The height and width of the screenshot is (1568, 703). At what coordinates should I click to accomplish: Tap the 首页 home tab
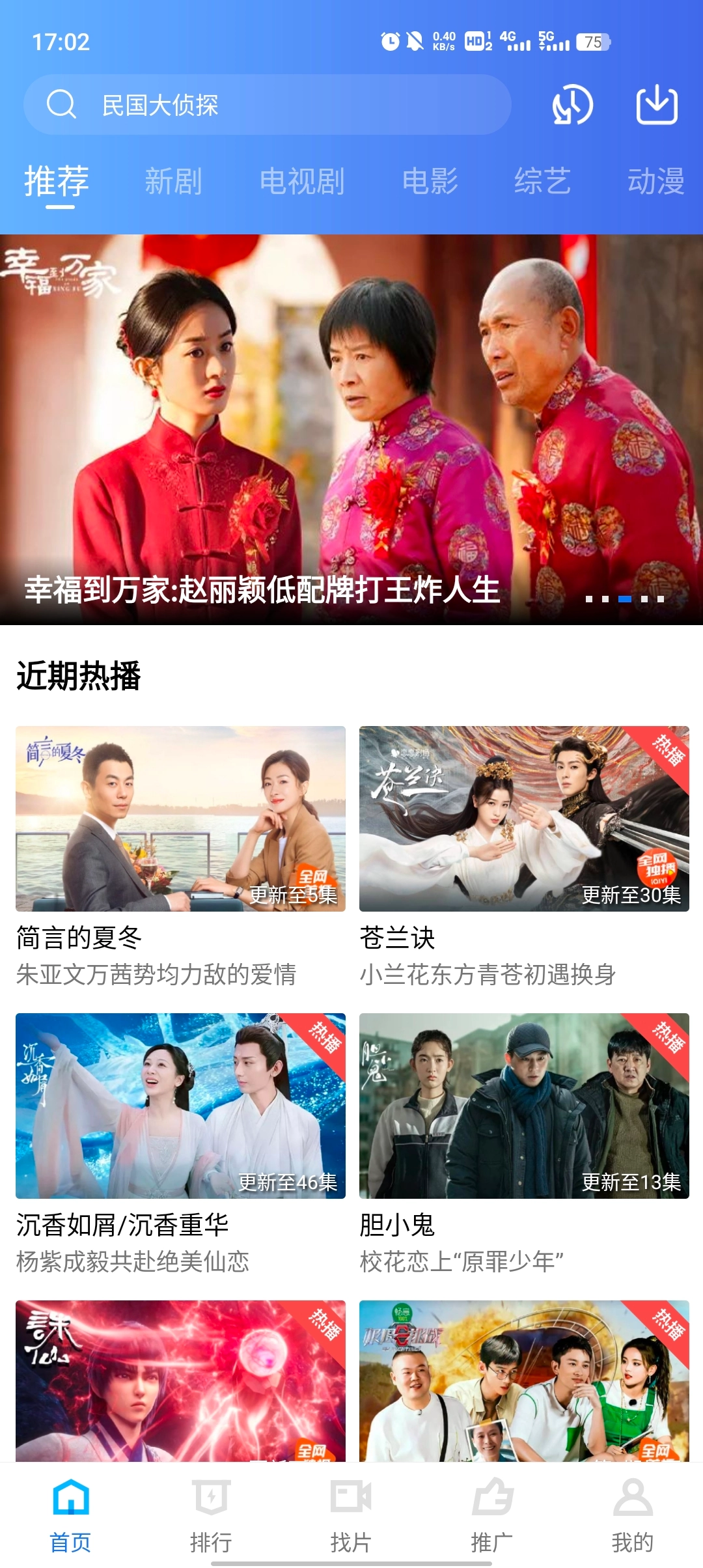coord(70,1515)
